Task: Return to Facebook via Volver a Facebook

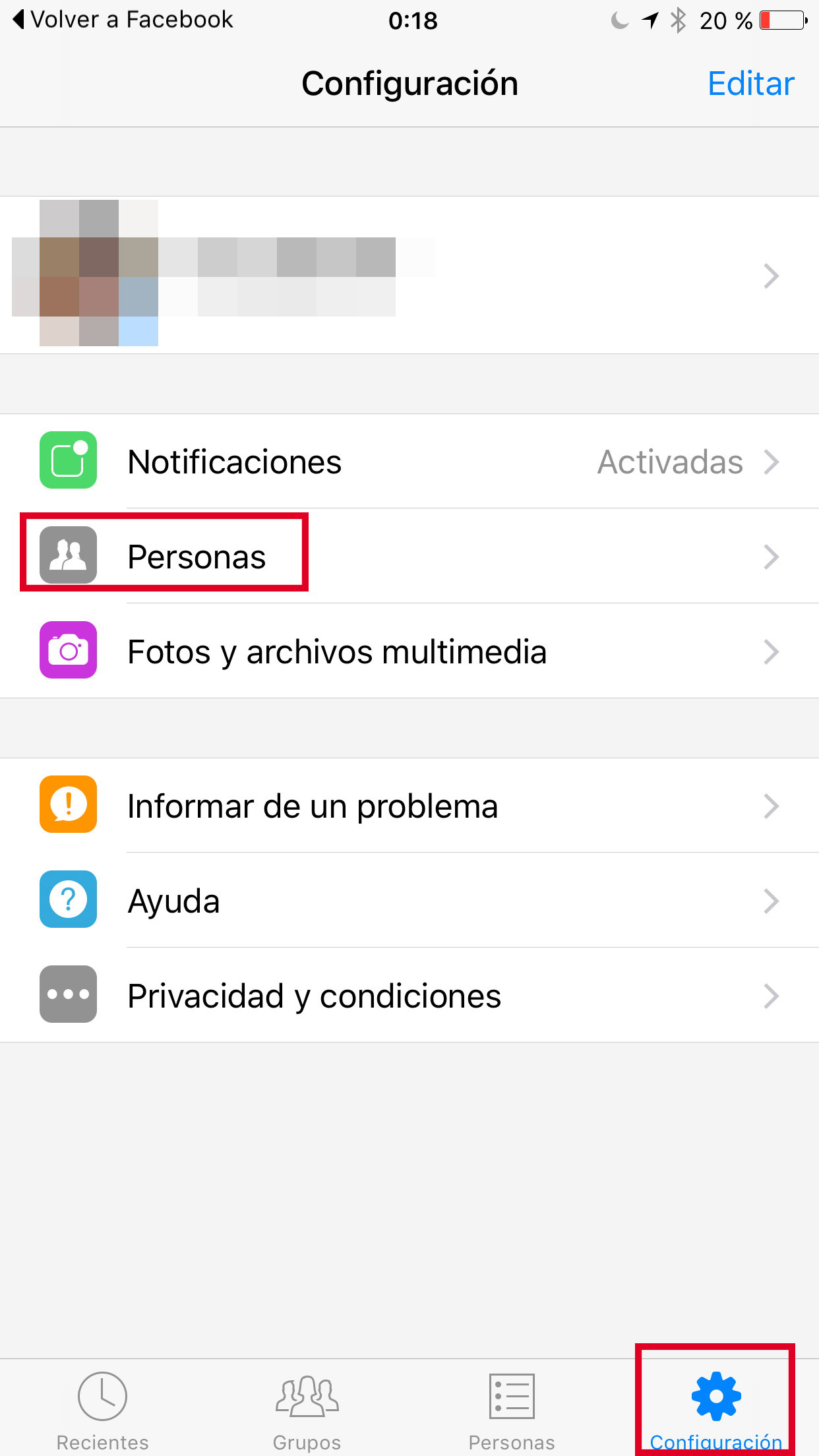Action: click(x=124, y=20)
